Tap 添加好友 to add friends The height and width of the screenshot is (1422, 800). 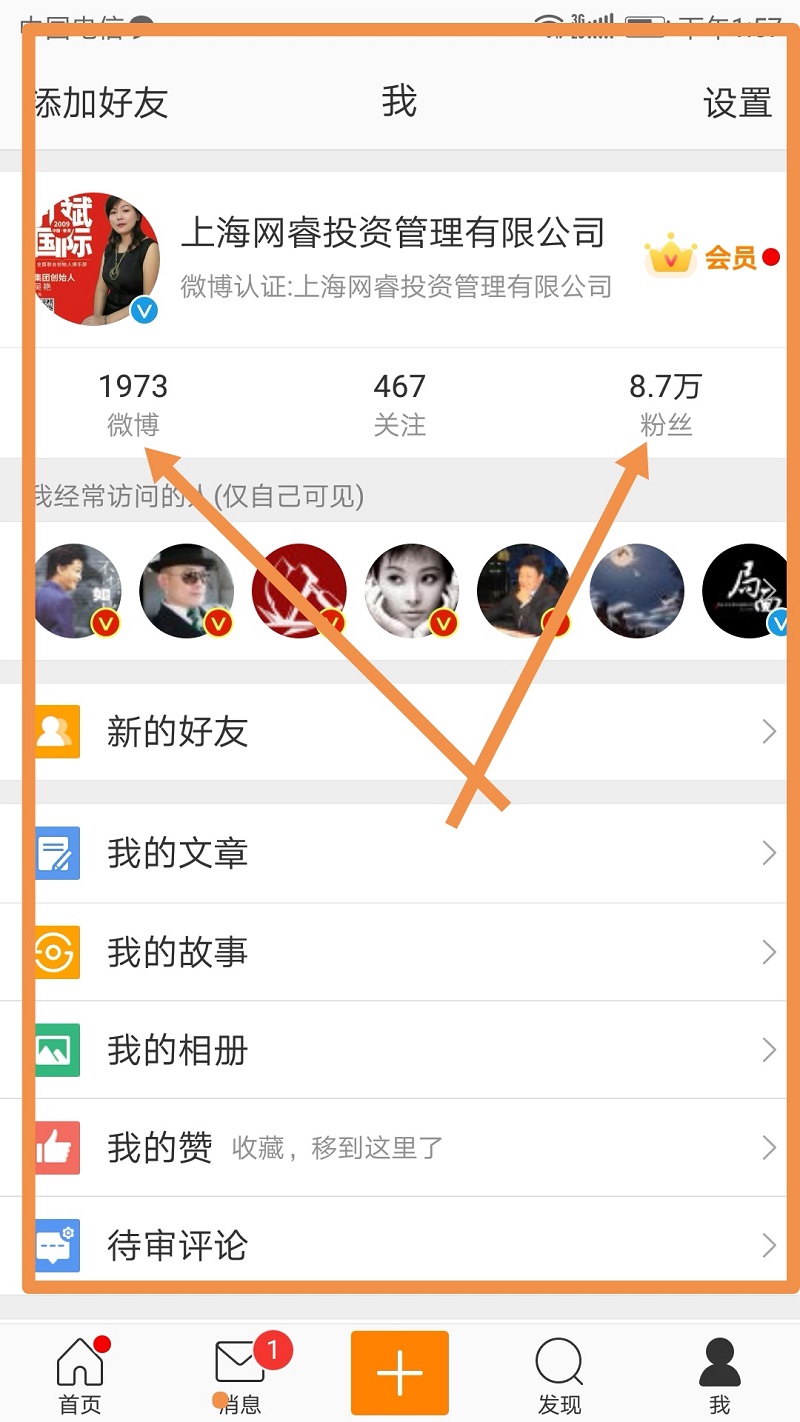coord(100,103)
